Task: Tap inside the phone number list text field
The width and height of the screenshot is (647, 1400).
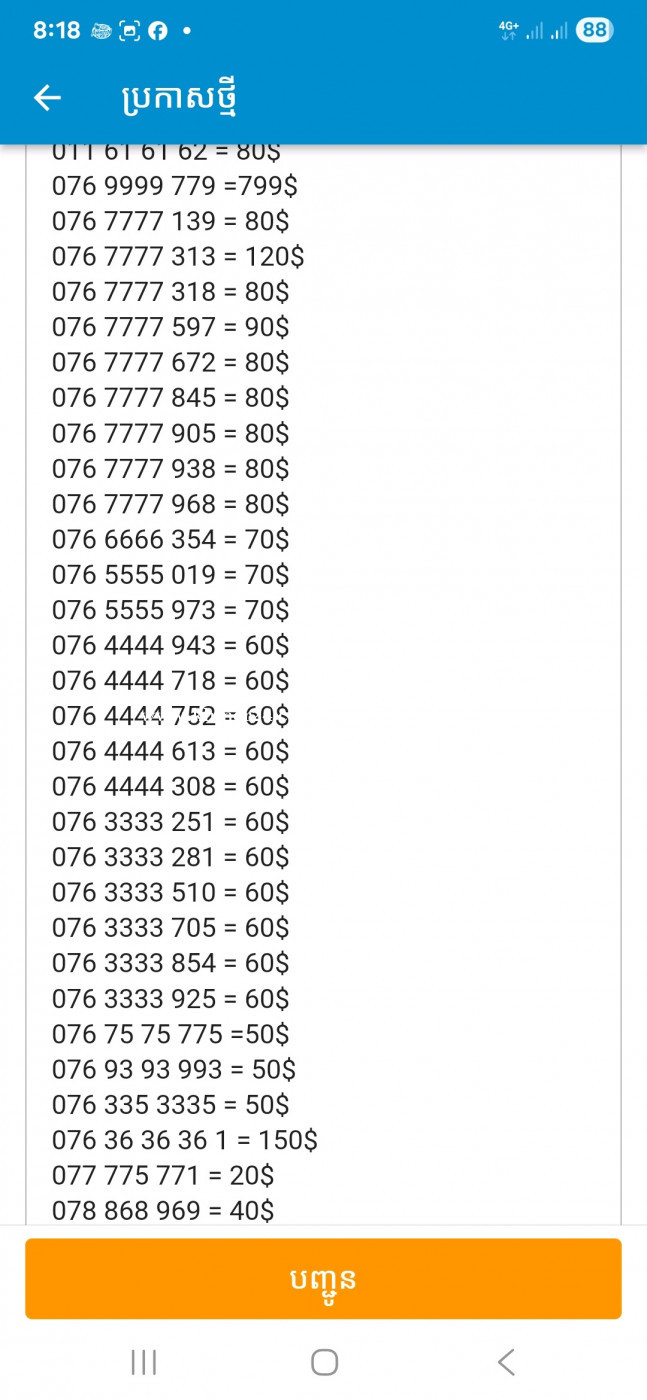Action: coord(323,684)
